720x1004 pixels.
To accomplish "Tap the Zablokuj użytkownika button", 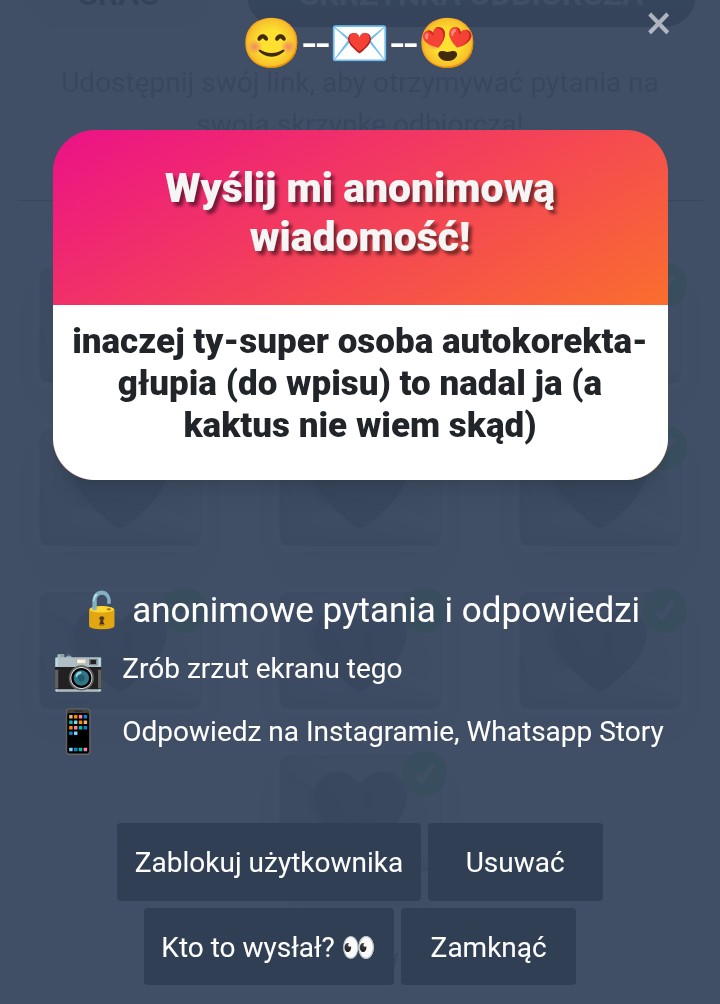I will point(268,862).
